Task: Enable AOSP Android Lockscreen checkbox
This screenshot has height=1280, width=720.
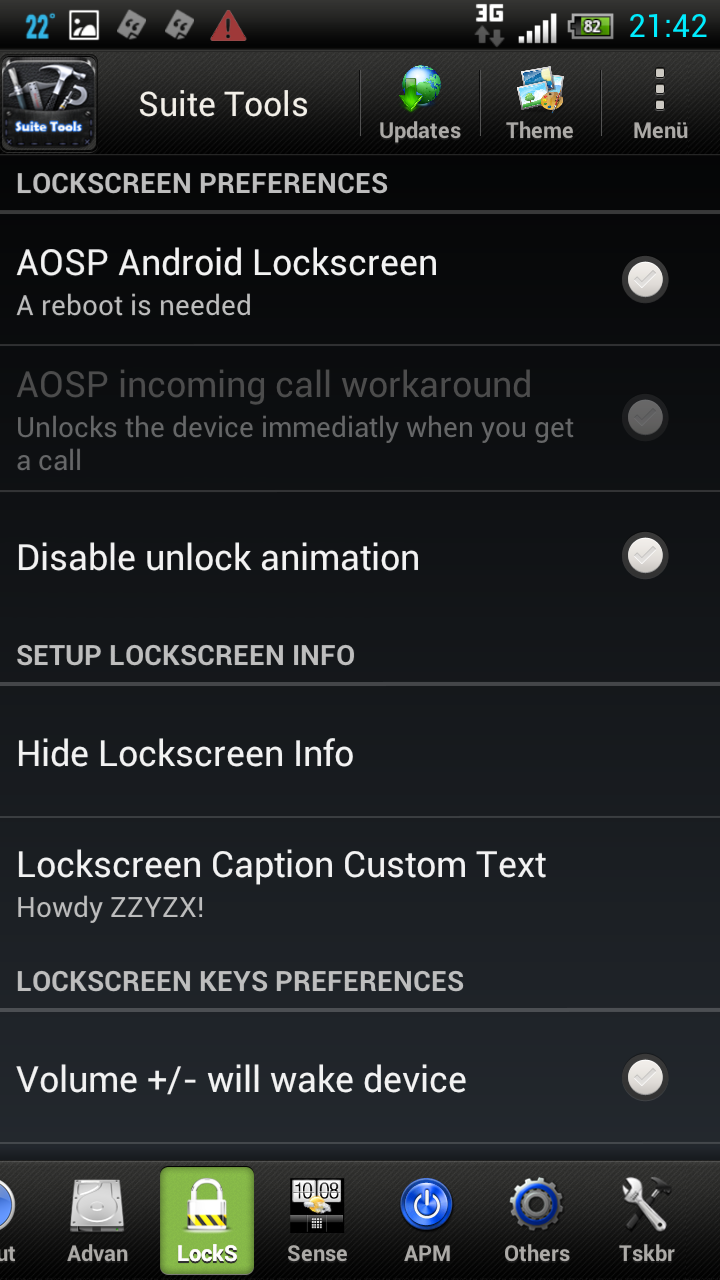Action: pos(645,279)
